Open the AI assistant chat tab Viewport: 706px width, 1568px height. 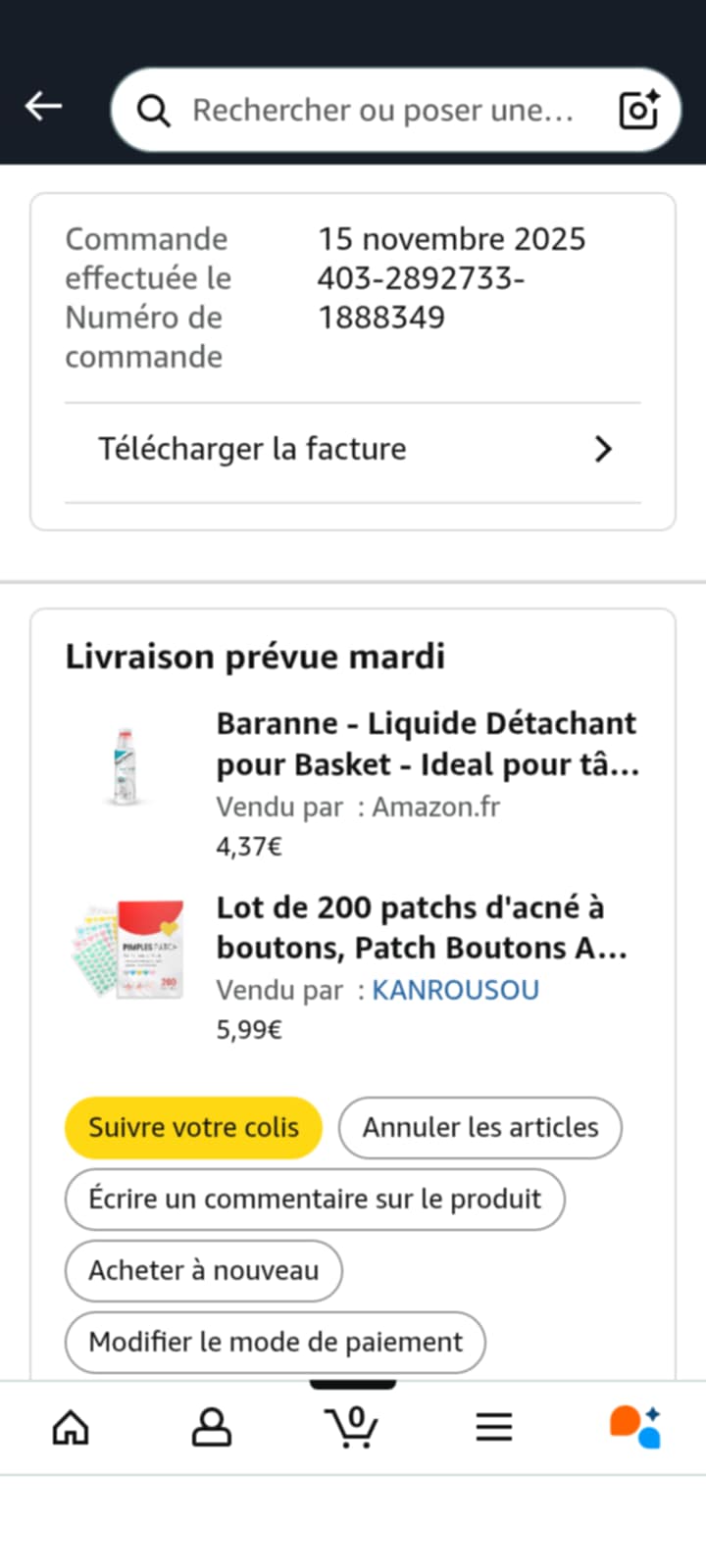635,1427
